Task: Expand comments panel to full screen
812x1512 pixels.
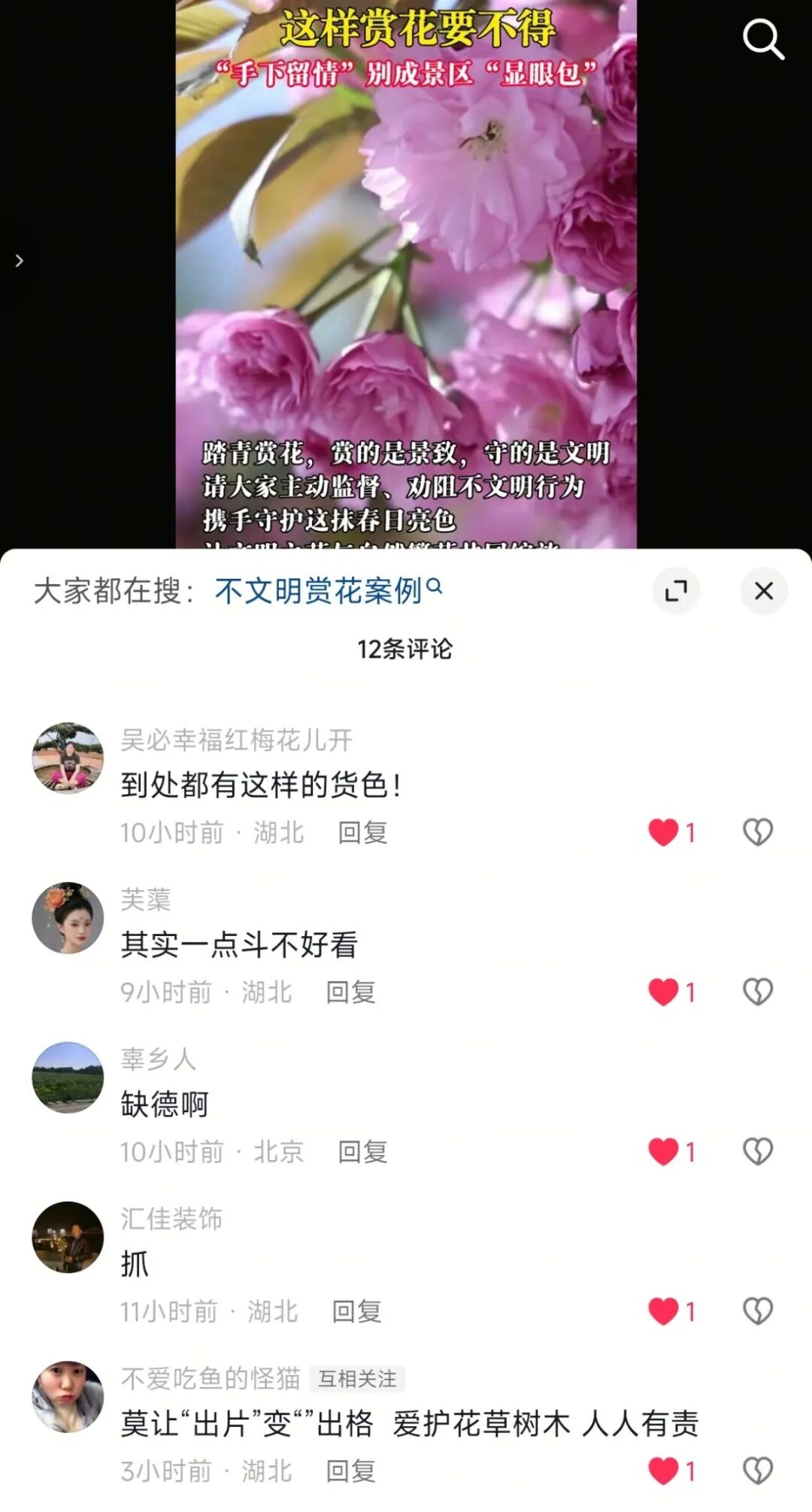Action: point(676,591)
